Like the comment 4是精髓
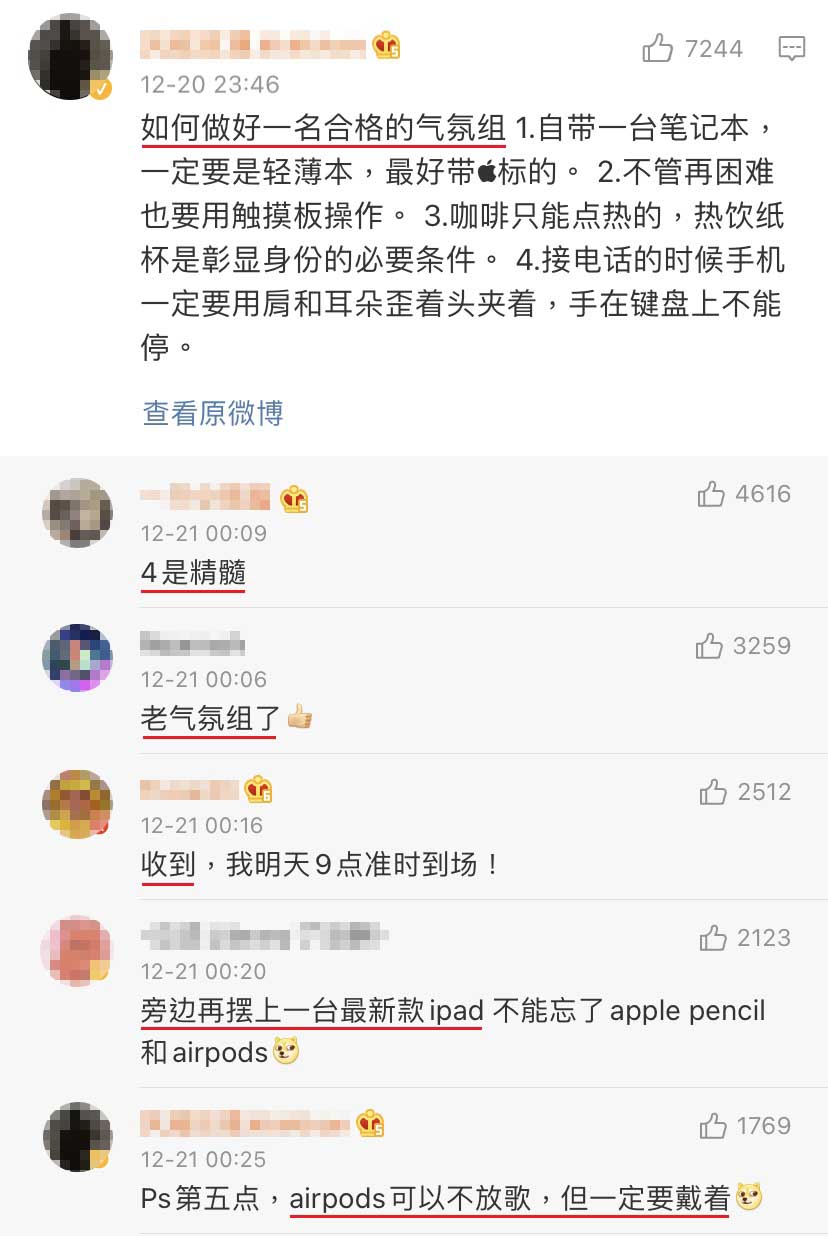 pos(711,494)
